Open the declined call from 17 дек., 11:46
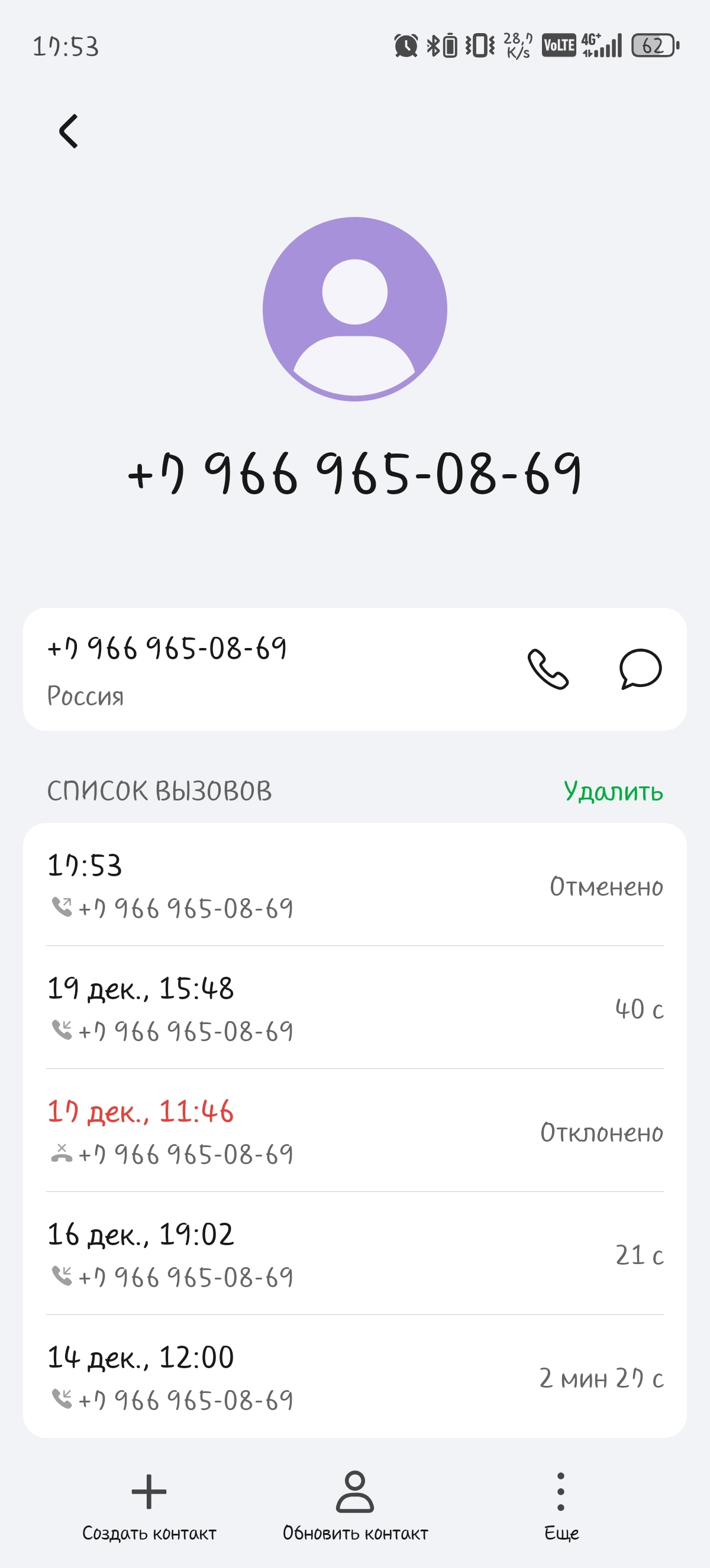 354,1131
